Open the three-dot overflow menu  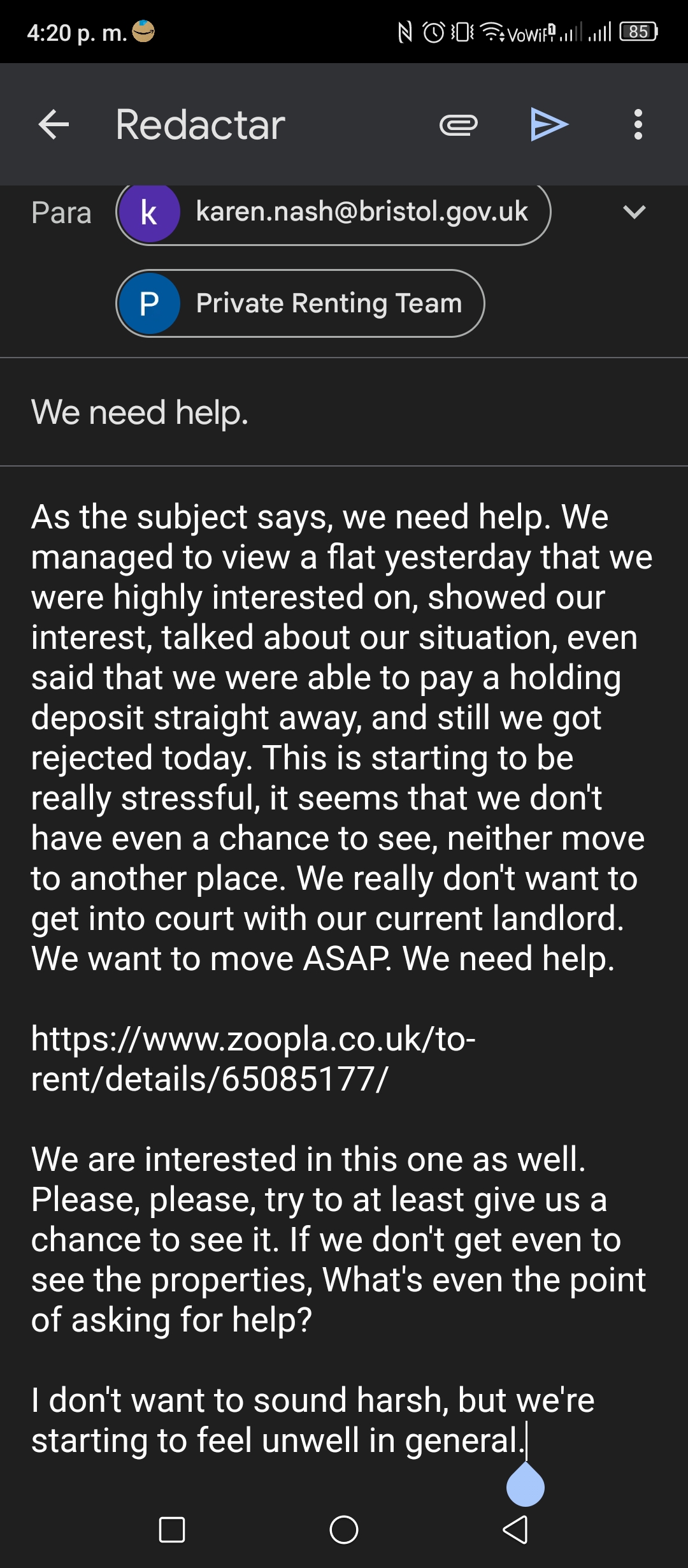point(638,124)
